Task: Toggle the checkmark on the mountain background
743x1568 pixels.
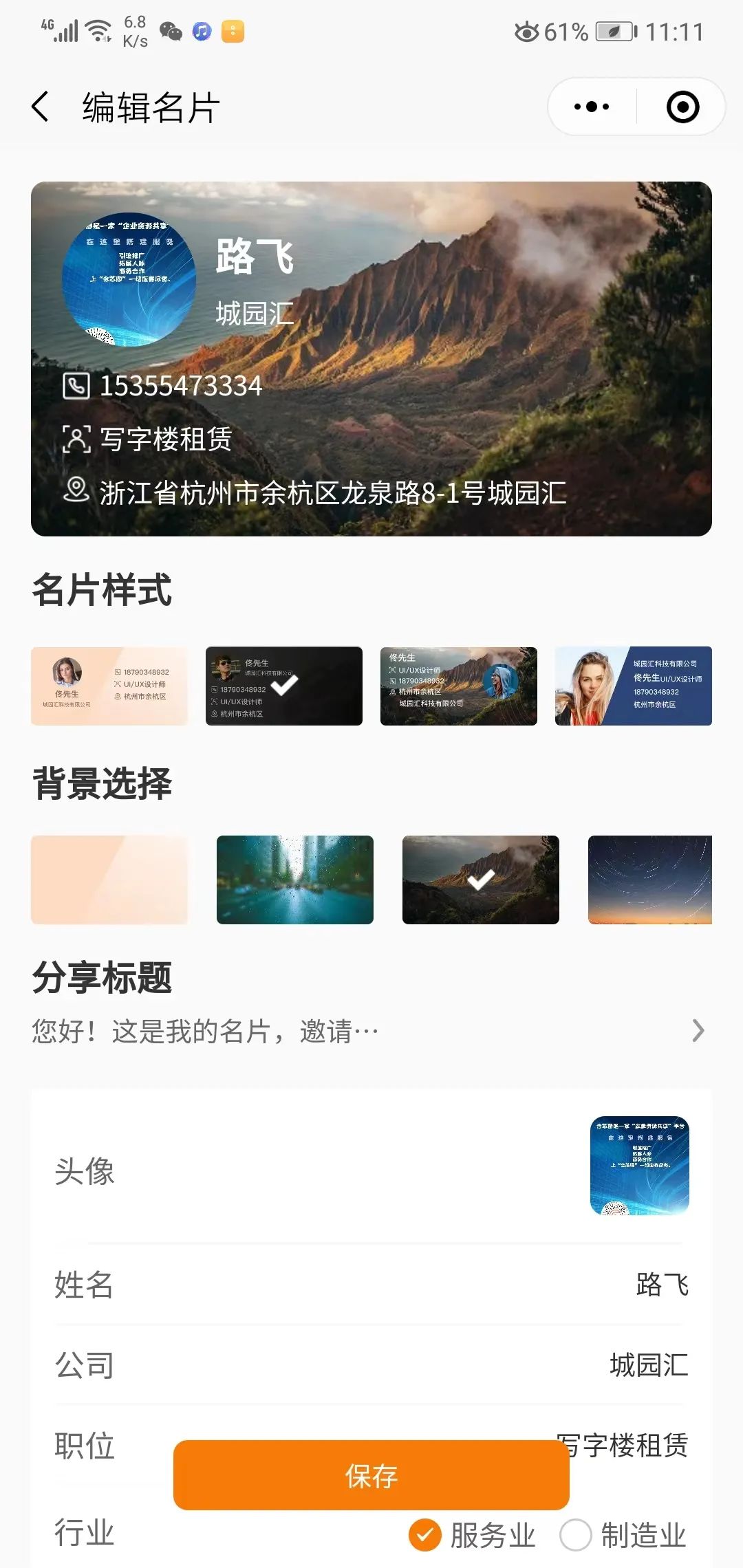Action: pos(480,881)
